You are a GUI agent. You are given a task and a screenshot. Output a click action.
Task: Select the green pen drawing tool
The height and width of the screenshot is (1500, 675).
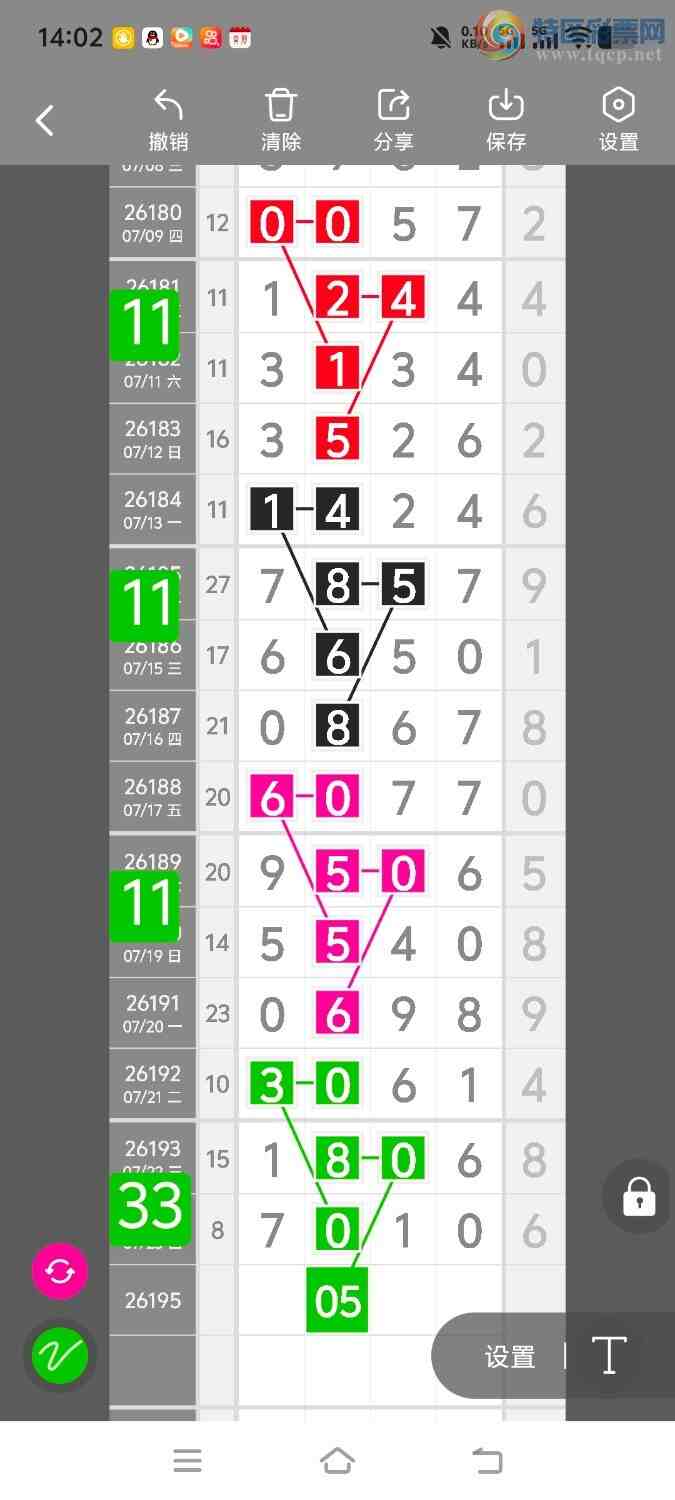tap(60, 1355)
